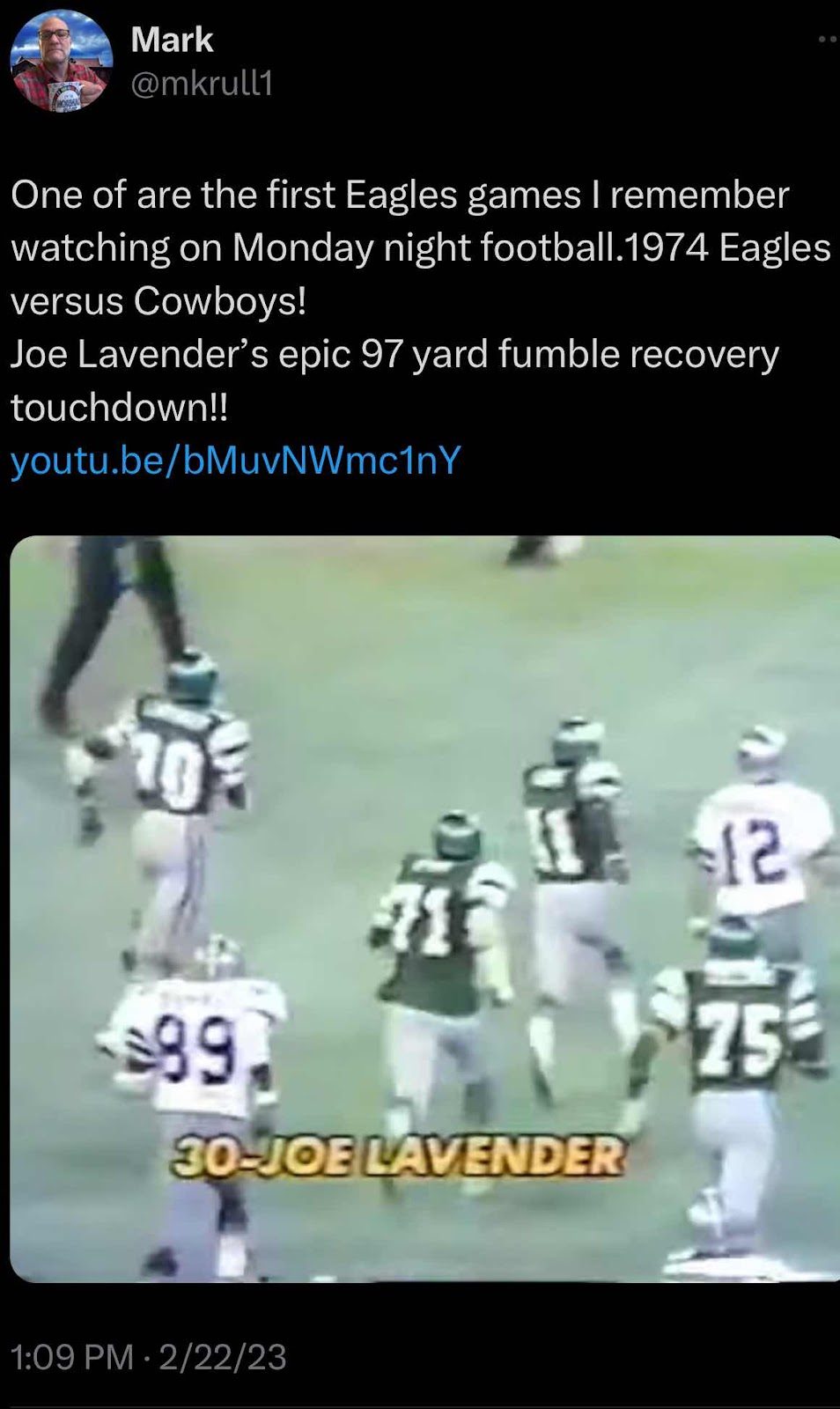840x1409 pixels.
Task: Open the Joe Lavender video thumbnail
Action: click(424, 907)
